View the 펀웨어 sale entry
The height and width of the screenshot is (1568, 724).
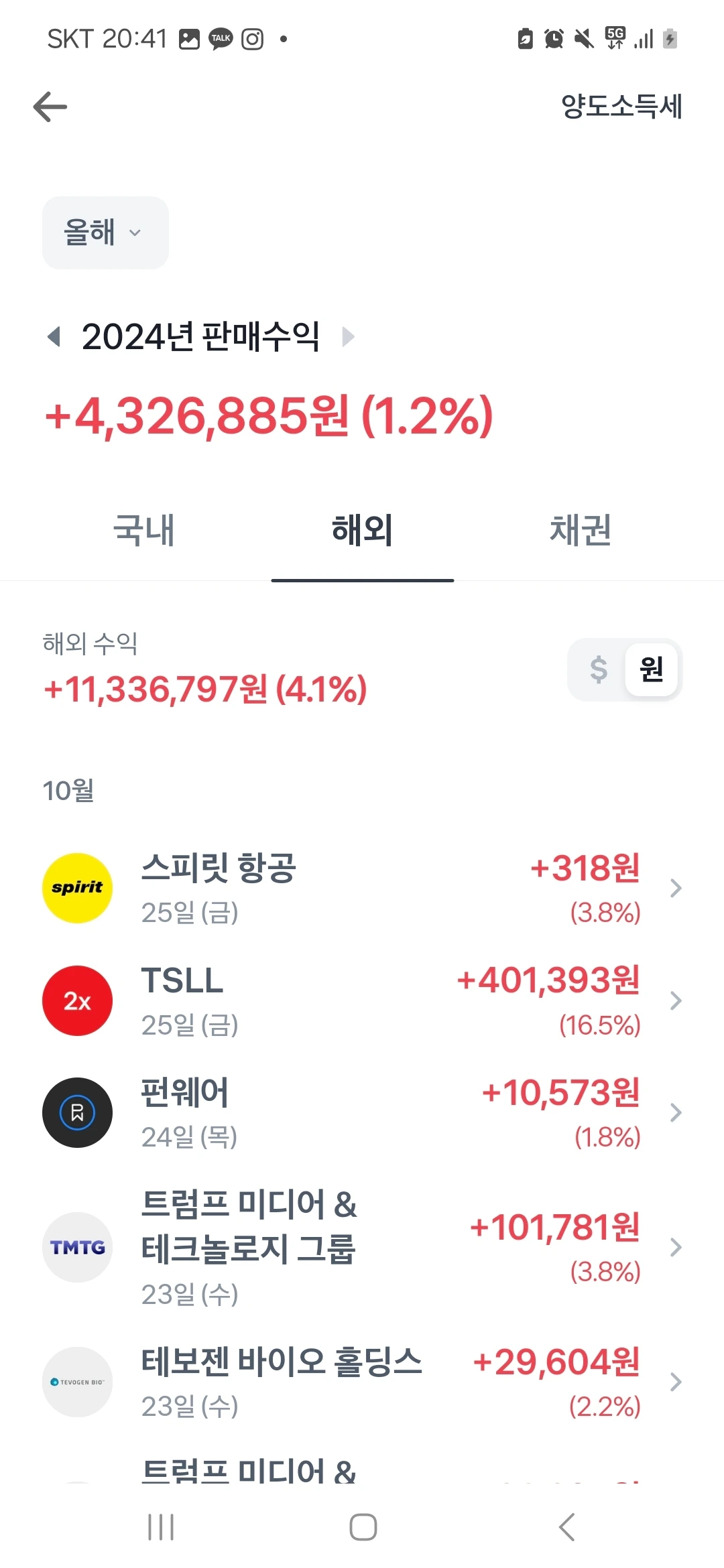point(362,1112)
